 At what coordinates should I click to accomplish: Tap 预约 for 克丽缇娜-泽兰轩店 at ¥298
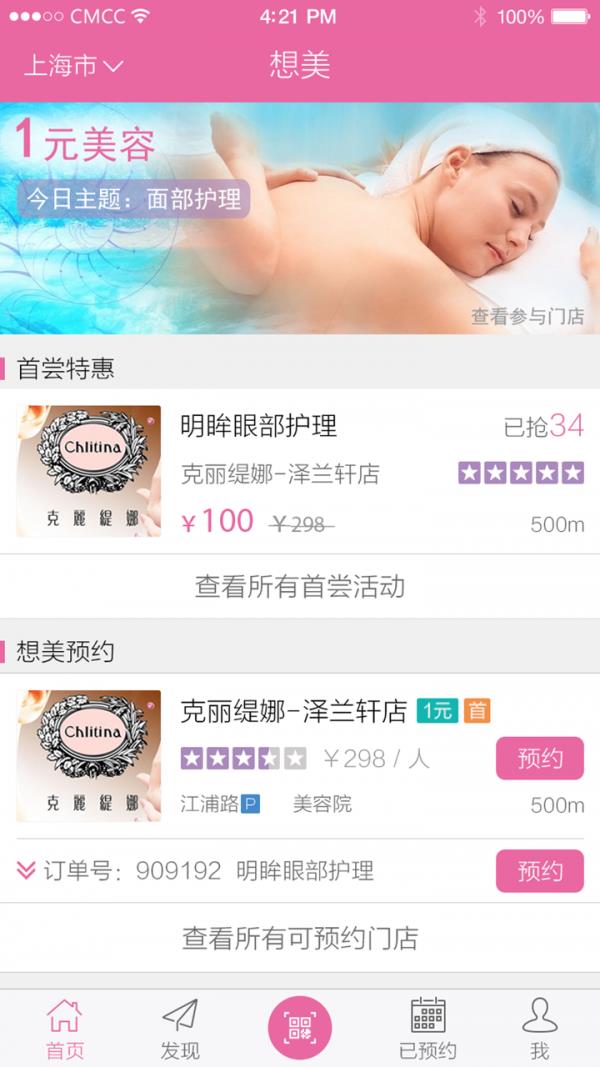click(539, 758)
